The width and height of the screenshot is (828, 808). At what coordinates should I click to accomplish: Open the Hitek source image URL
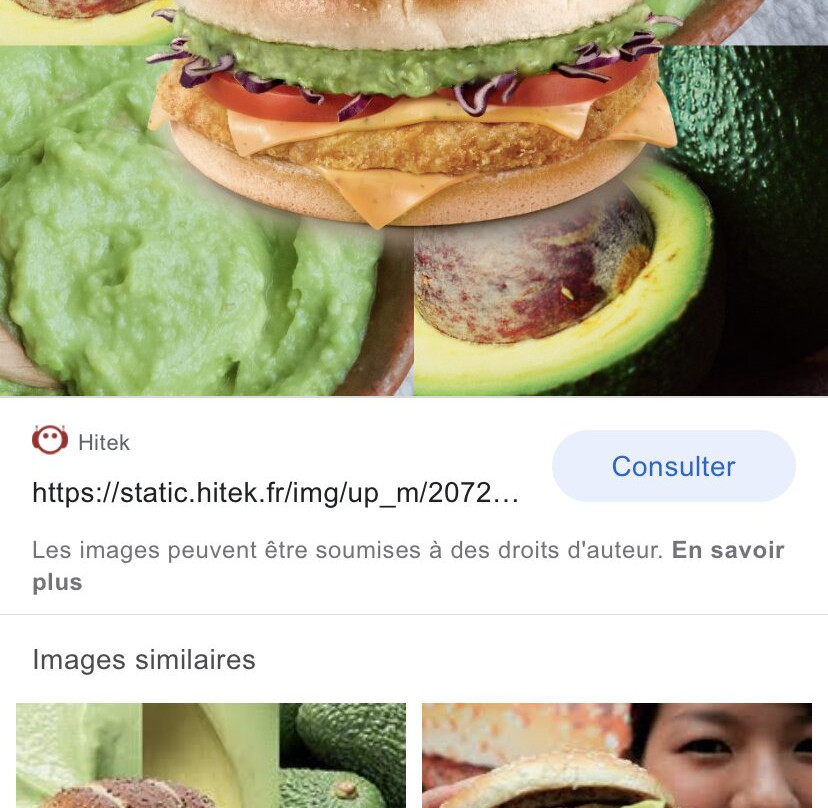coord(275,492)
